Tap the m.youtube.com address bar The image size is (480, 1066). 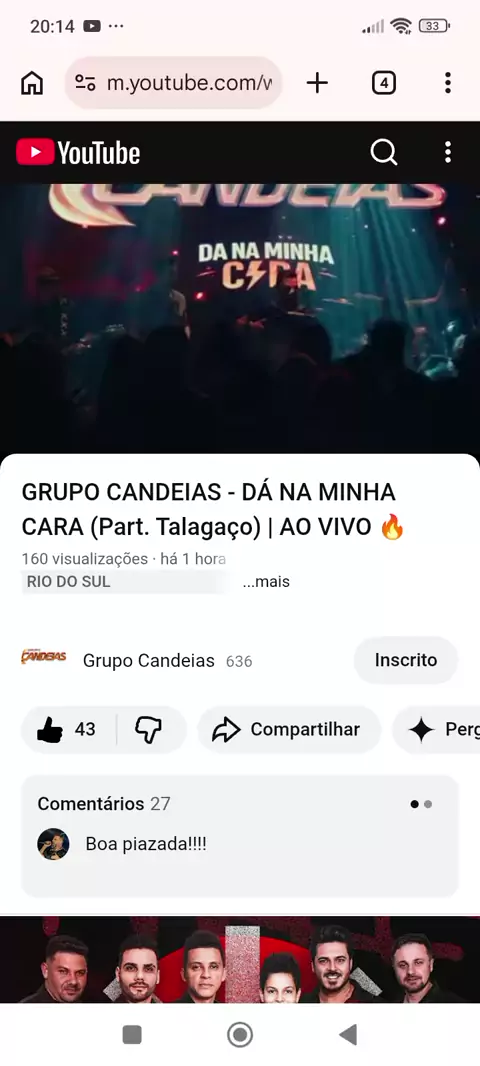[x=173, y=83]
